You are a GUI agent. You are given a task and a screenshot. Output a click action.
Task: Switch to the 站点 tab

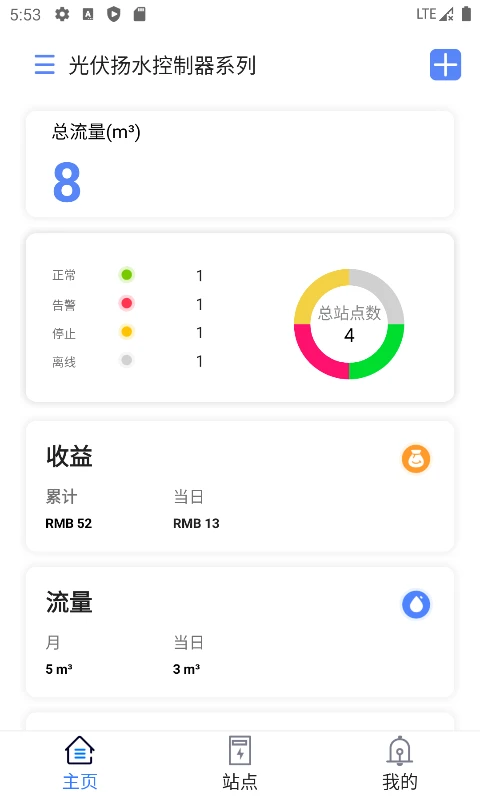pos(240,763)
